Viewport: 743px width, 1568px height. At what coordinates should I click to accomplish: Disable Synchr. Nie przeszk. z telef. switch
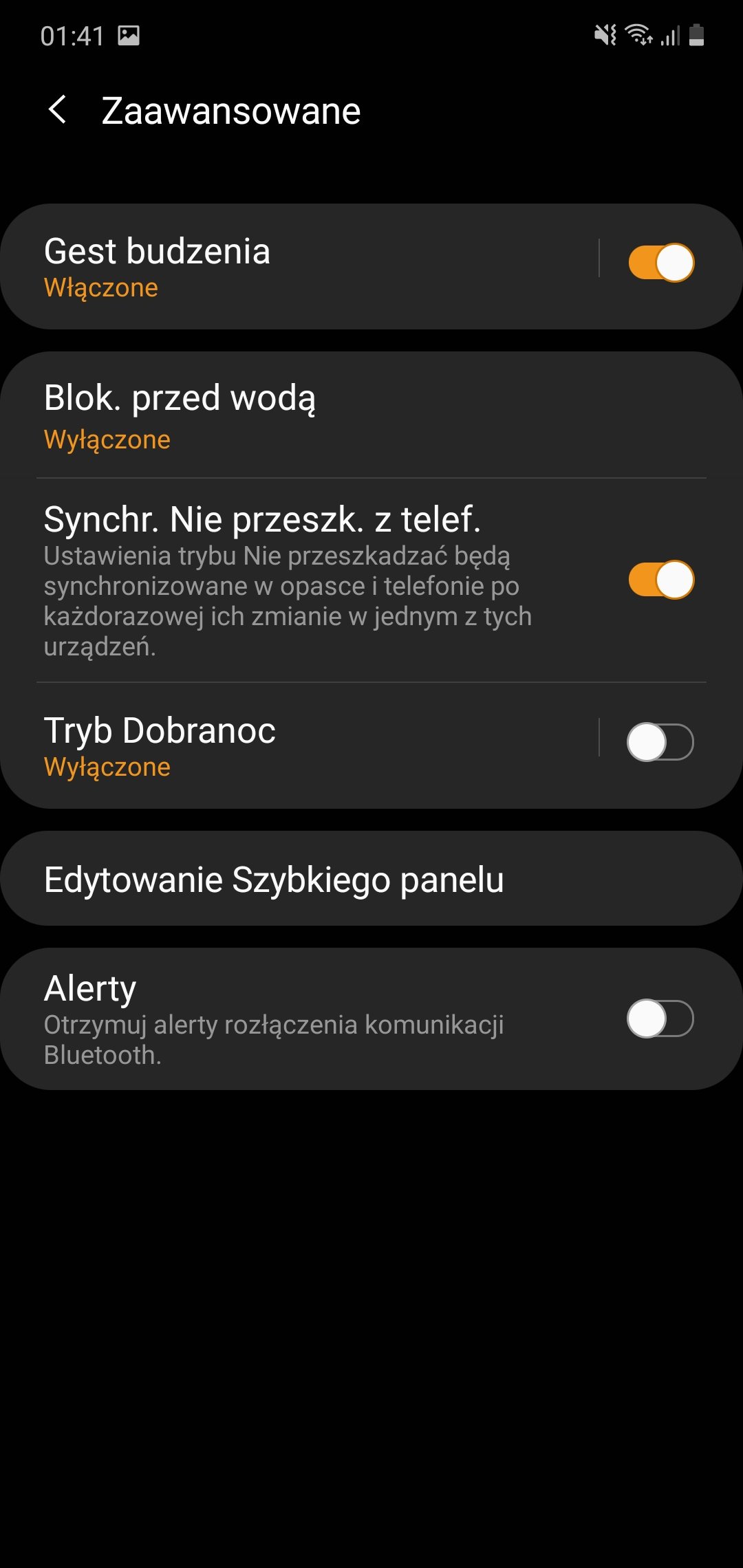click(x=661, y=580)
